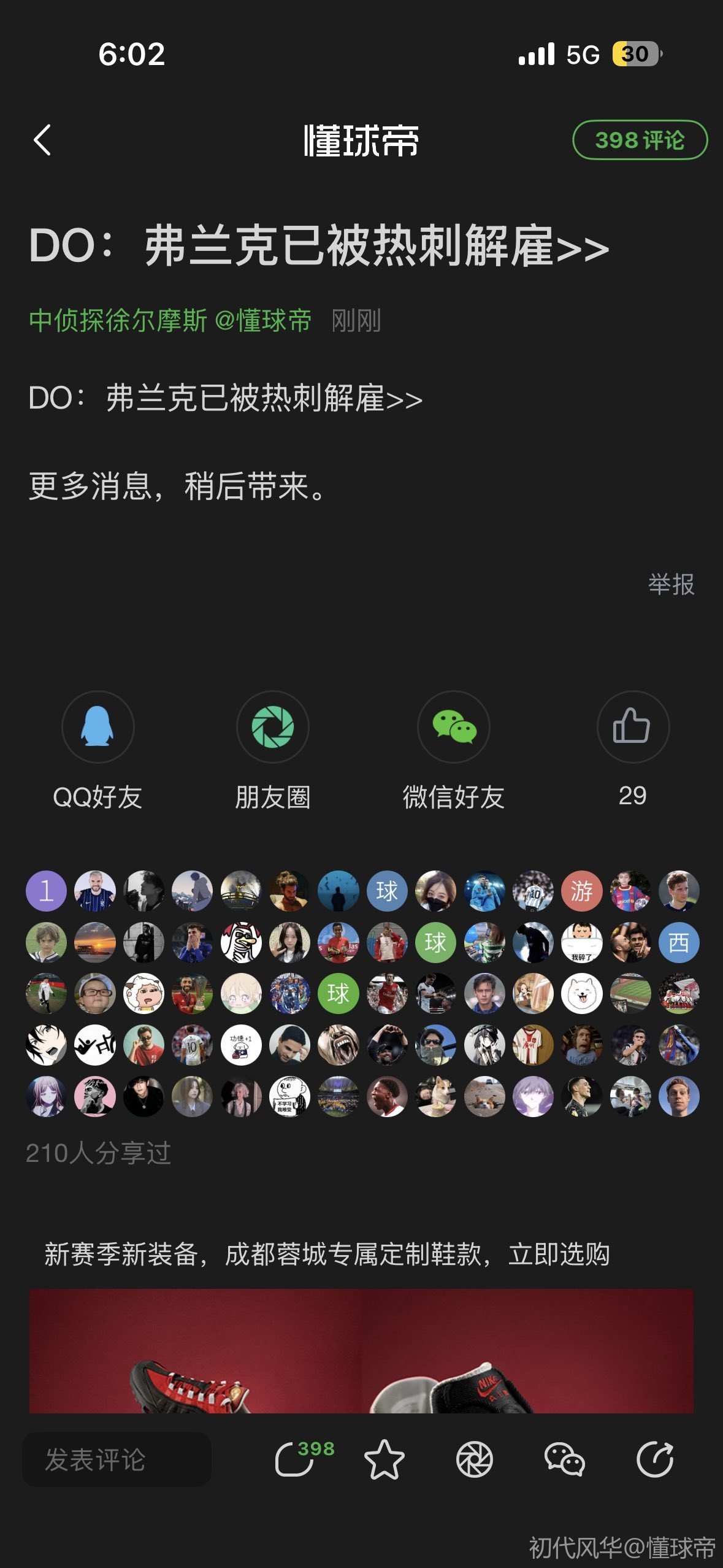Like the post with thumbs-up
This screenshot has height=1568, width=723.
(632, 727)
